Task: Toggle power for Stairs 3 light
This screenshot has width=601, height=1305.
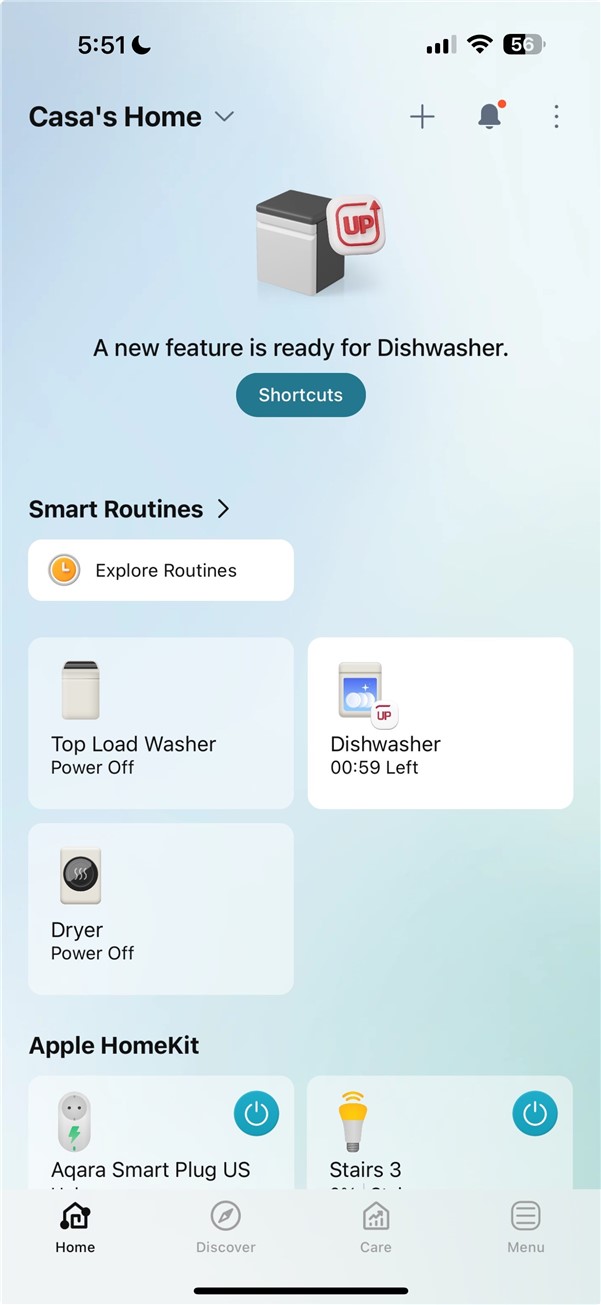Action: (535, 1114)
